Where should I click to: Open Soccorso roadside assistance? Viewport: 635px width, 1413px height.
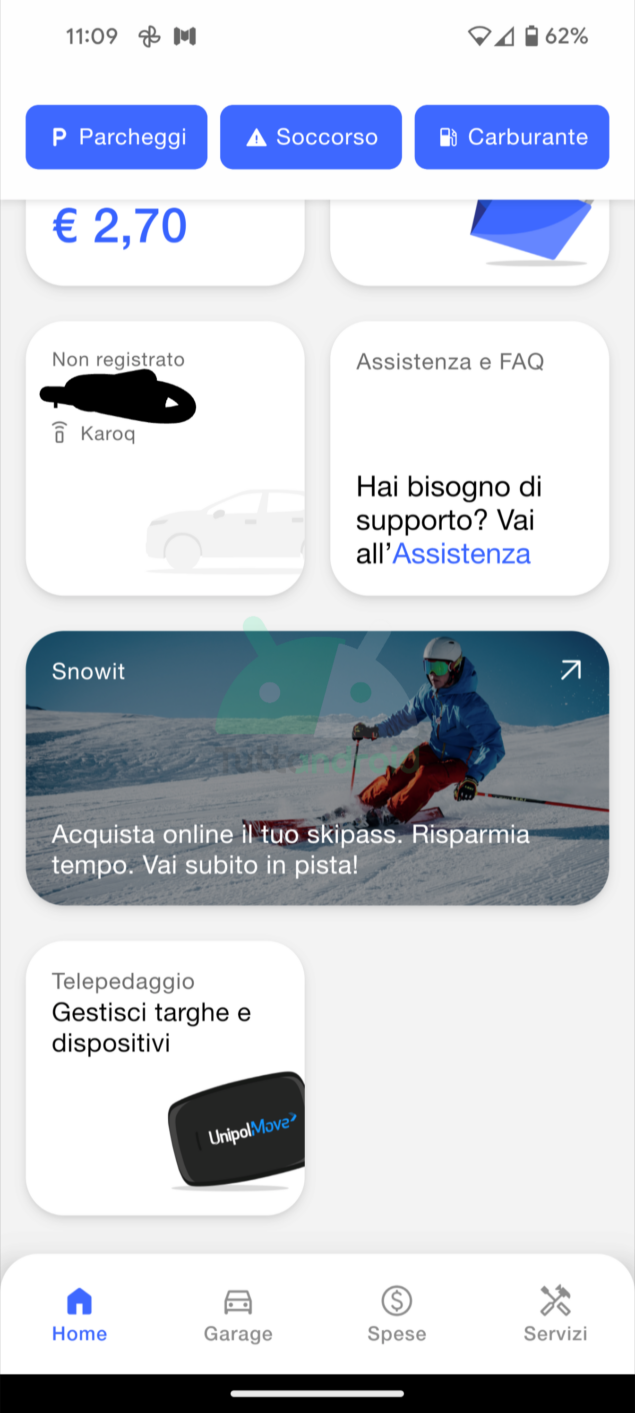pos(311,137)
